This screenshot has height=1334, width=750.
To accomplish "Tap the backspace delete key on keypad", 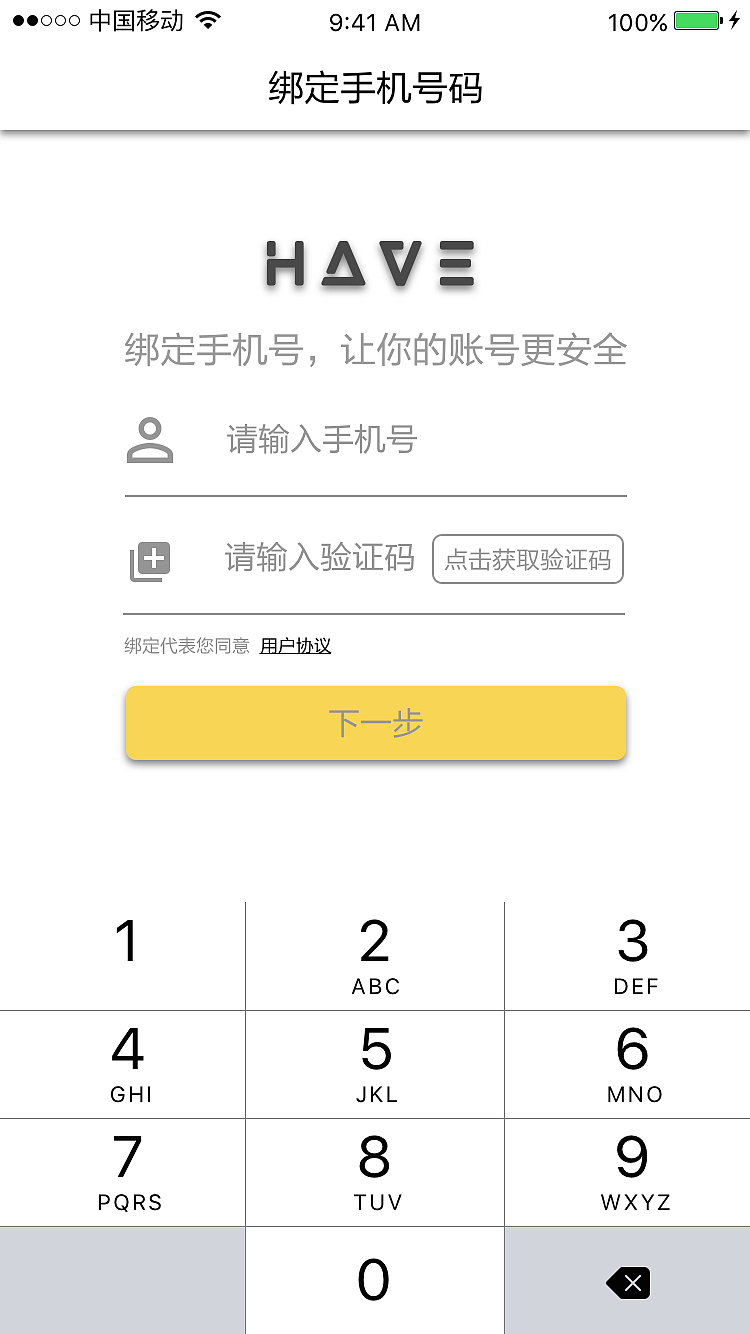I will [628, 1283].
